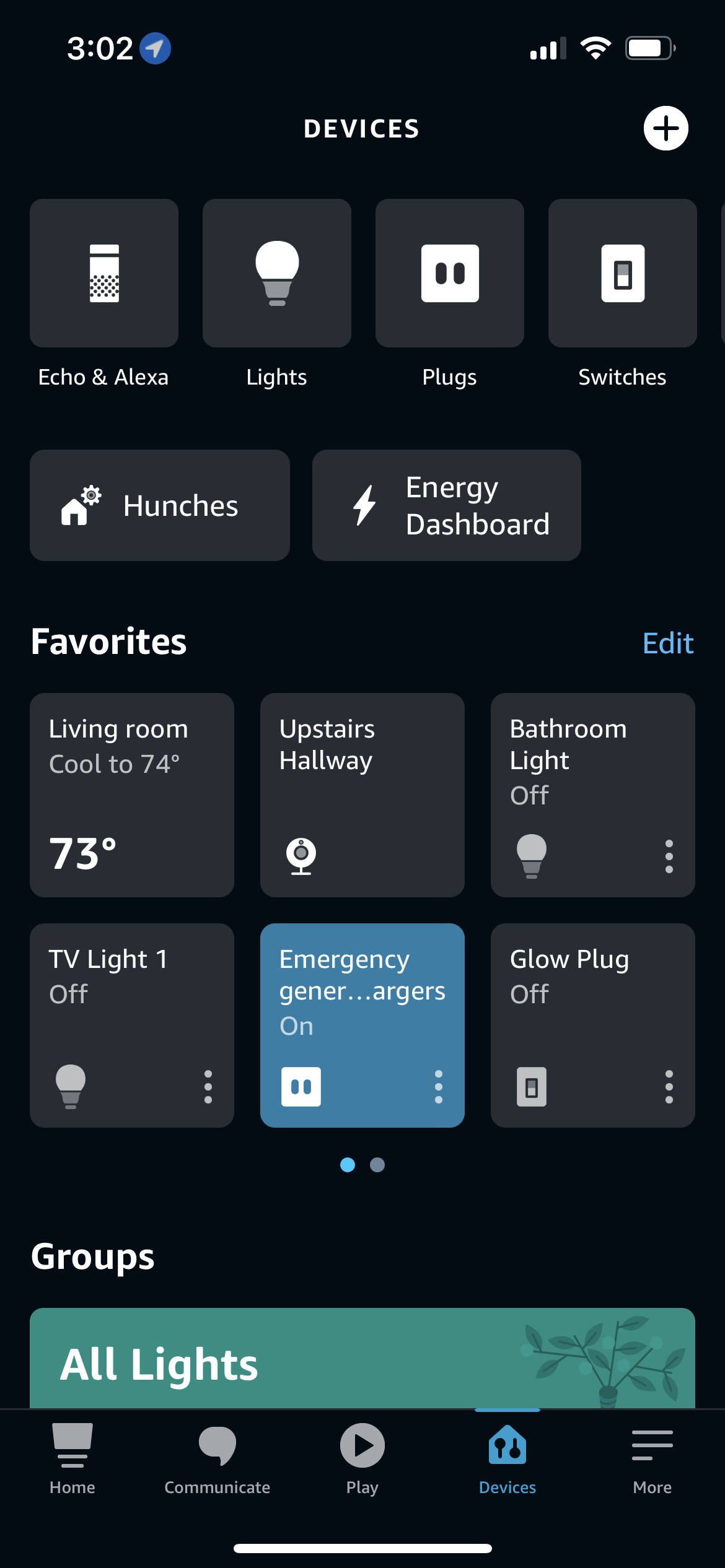Toggle TV Light 1

pyautogui.click(x=71, y=1086)
